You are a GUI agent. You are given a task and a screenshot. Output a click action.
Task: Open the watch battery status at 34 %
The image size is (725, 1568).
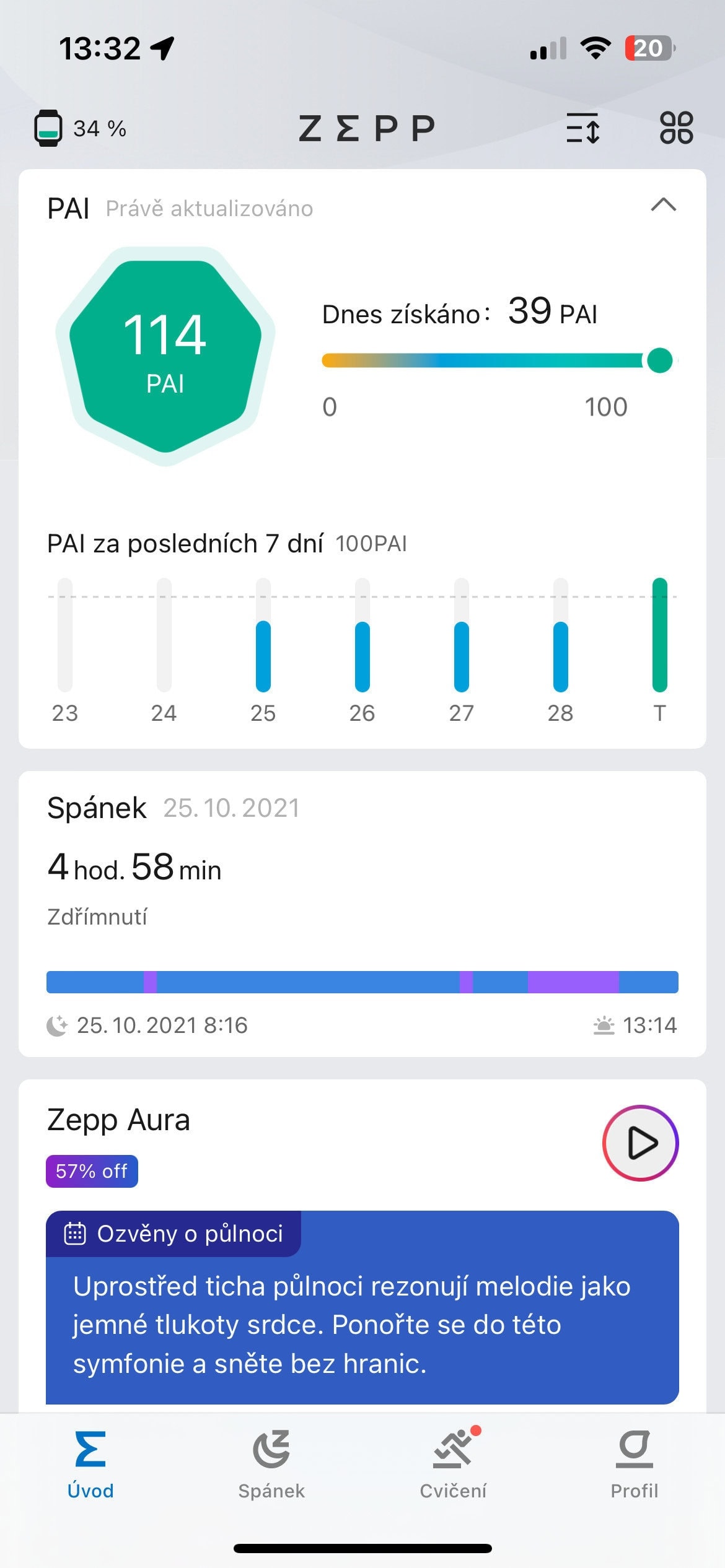point(80,128)
